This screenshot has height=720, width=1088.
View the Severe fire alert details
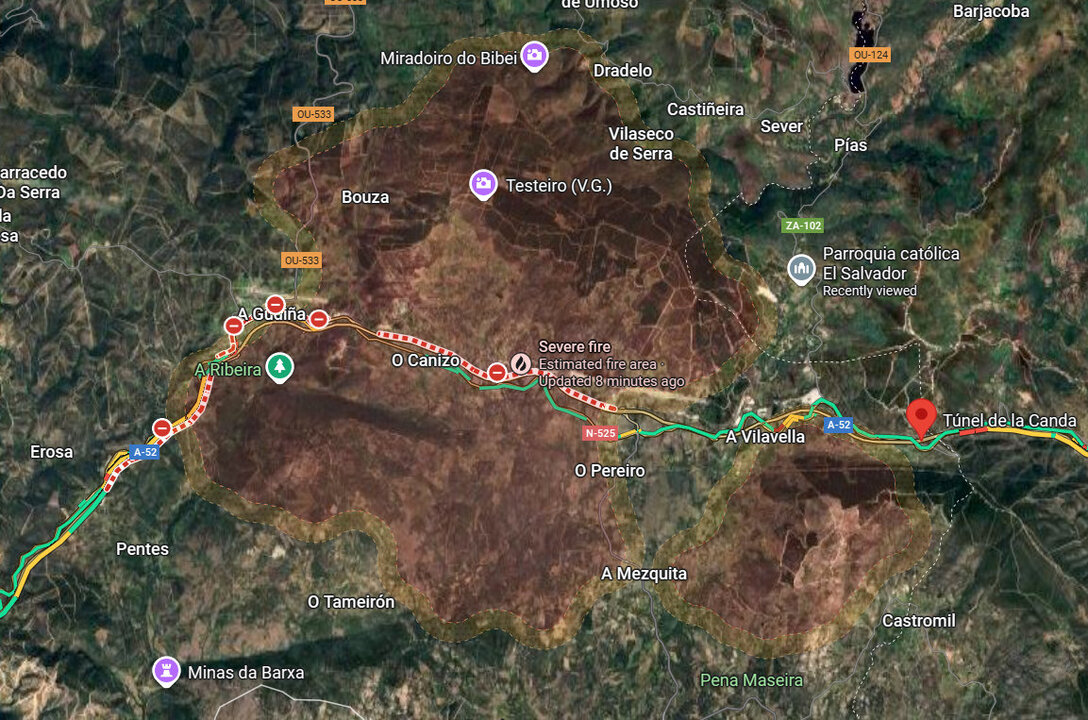tap(522, 363)
